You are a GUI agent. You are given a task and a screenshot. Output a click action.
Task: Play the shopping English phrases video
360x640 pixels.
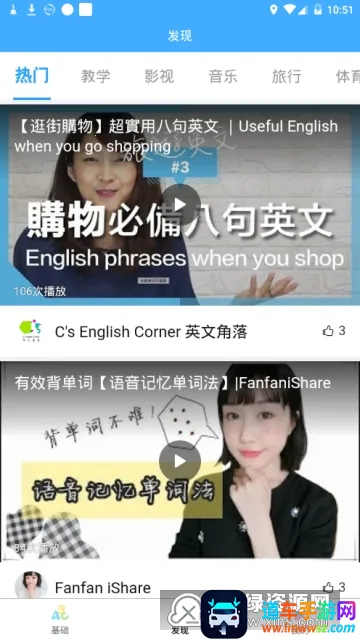tap(182, 204)
